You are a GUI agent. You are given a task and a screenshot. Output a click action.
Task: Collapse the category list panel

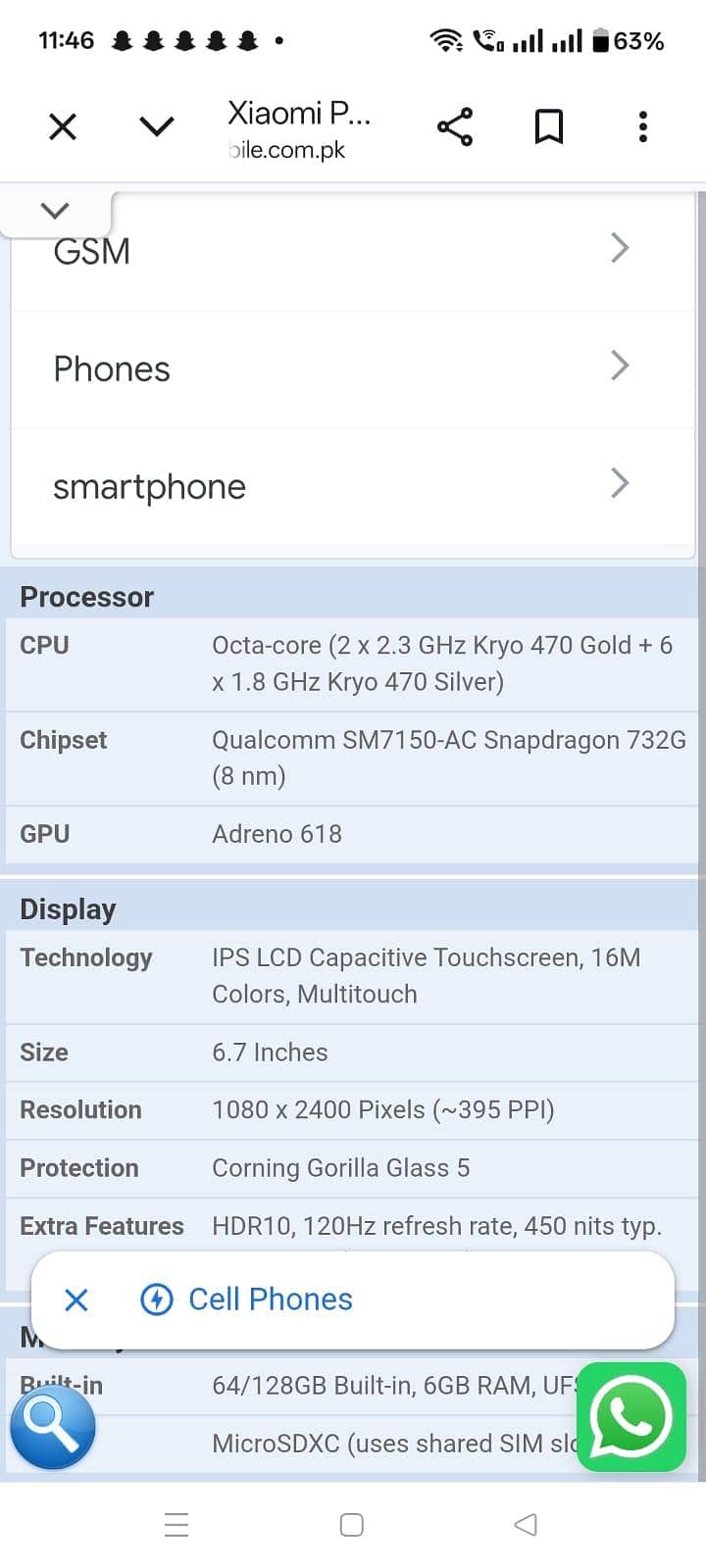pyautogui.click(x=56, y=211)
